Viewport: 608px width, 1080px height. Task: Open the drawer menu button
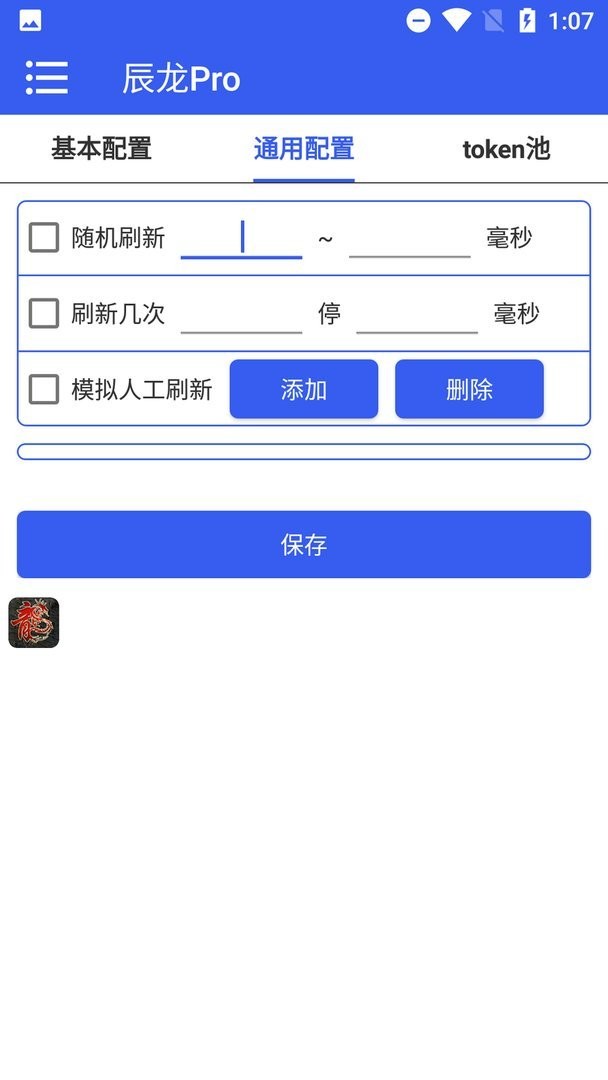pos(47,78)
